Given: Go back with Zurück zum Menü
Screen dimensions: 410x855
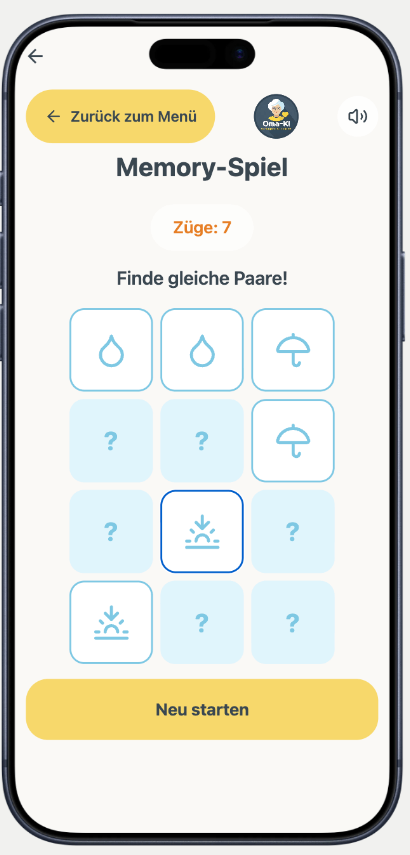Looking at the screenshot, I should 120,116.
